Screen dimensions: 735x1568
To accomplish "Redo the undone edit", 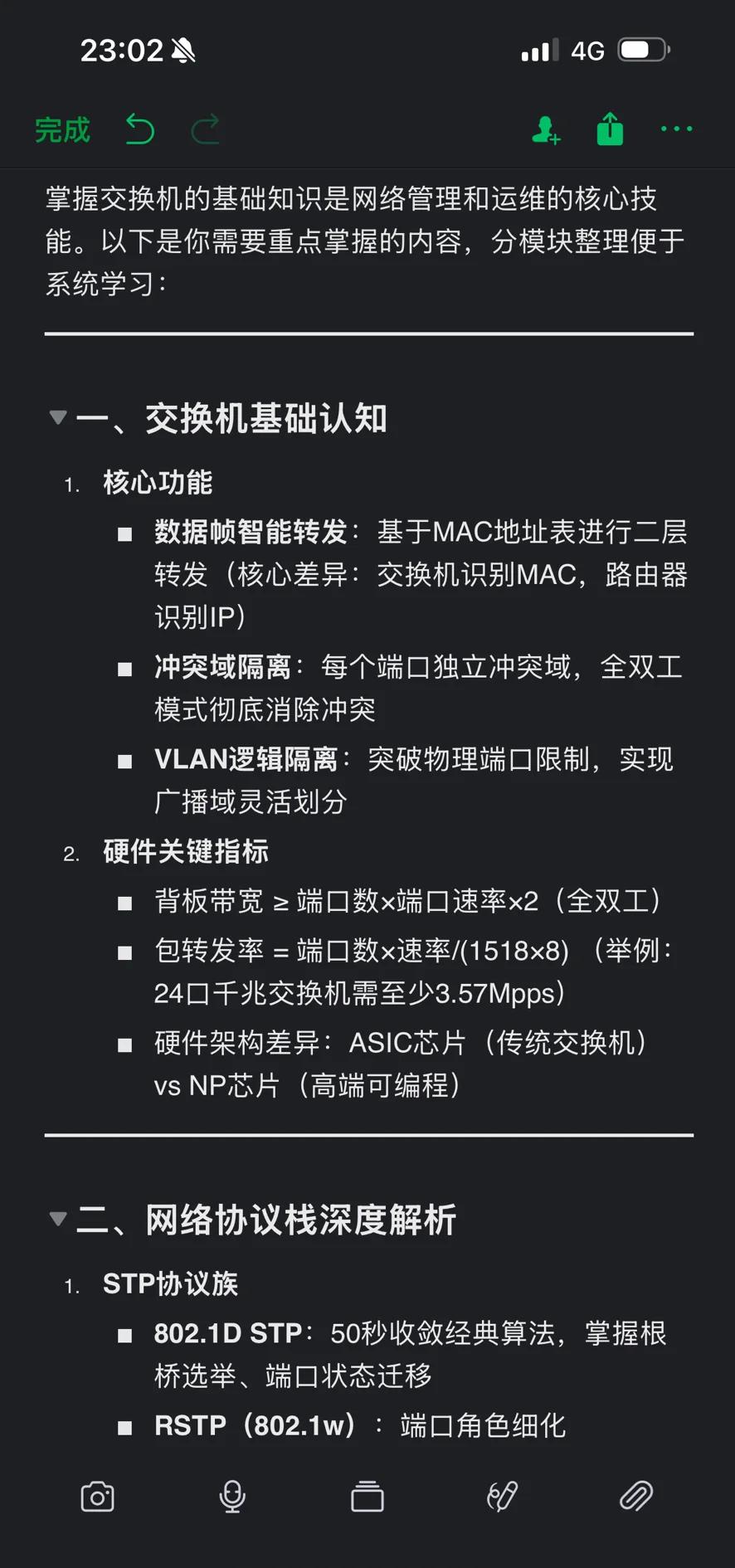I will 205,130.
